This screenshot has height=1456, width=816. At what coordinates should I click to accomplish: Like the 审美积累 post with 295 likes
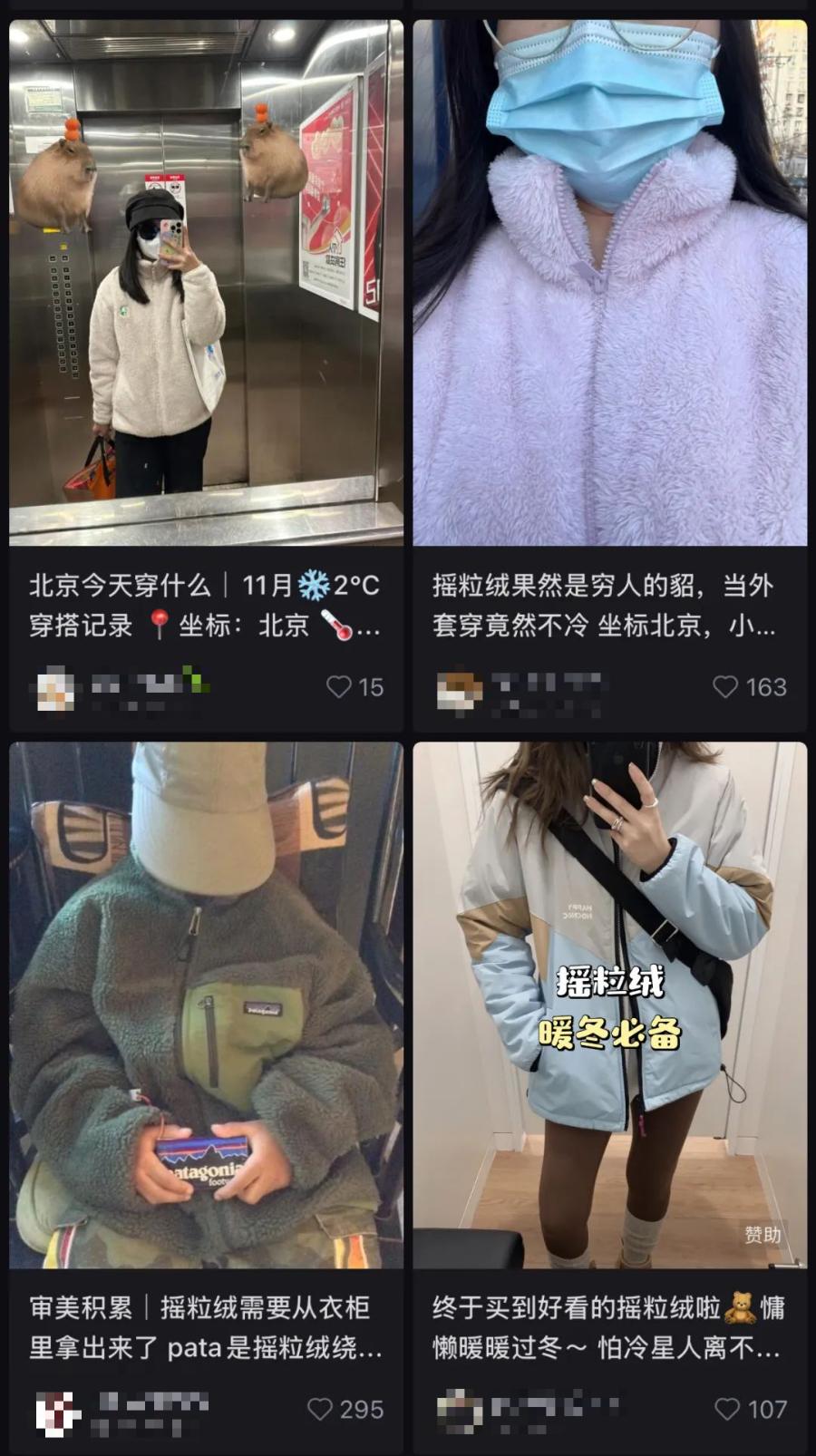point(320,1409)
